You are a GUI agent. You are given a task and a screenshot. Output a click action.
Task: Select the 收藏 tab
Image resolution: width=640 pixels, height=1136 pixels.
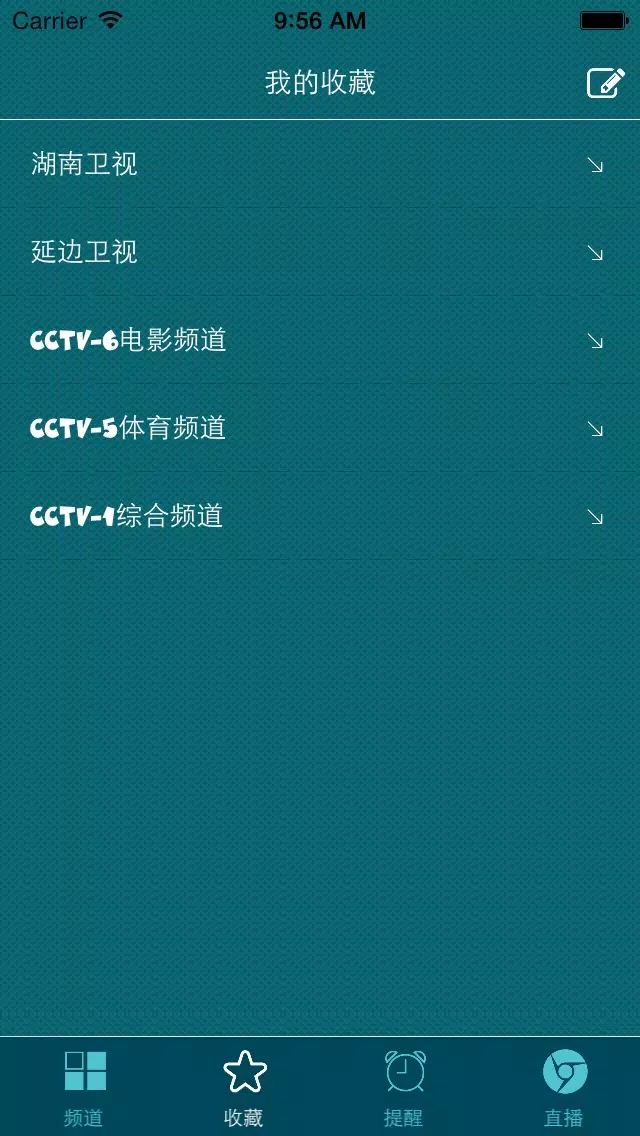pyautogui.click(x=244, y=1087)
